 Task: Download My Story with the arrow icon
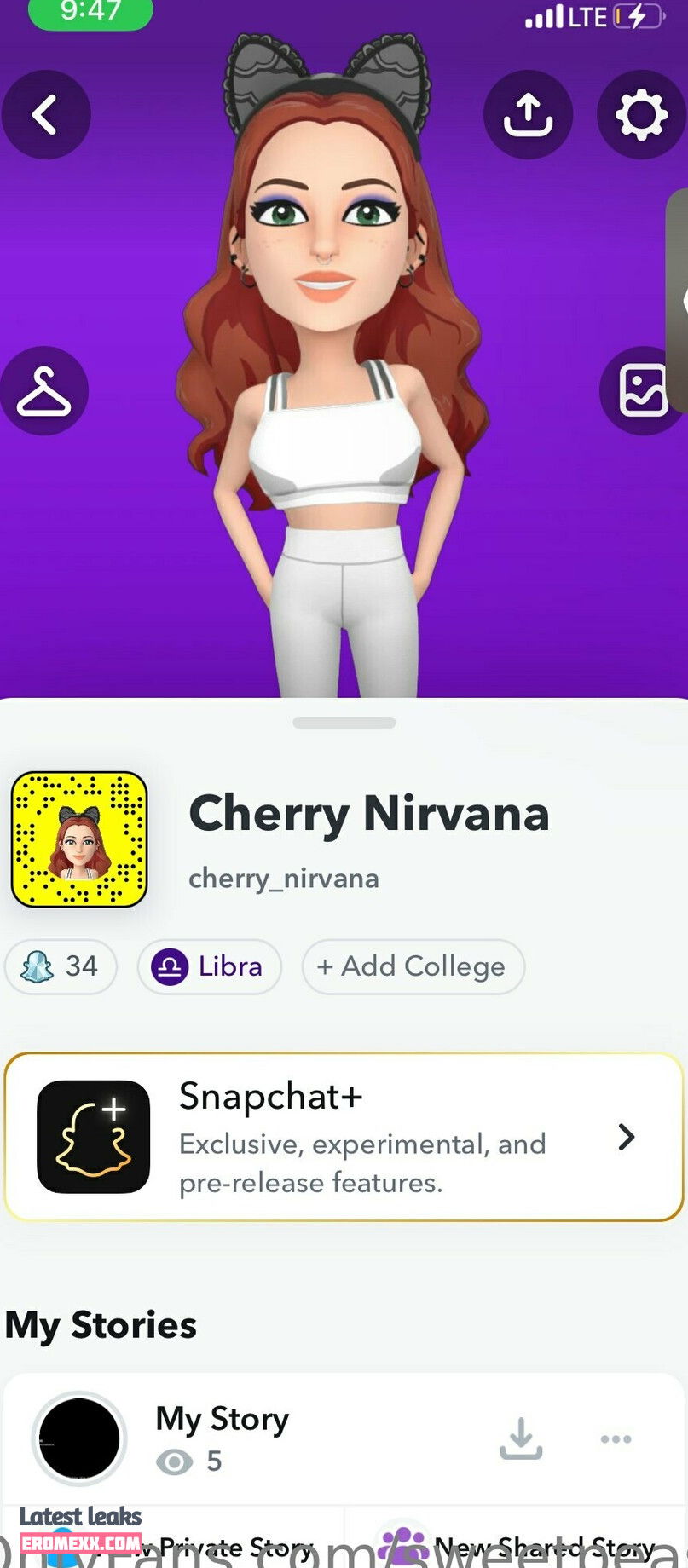pyautogui.click(x=521, y=1439)
